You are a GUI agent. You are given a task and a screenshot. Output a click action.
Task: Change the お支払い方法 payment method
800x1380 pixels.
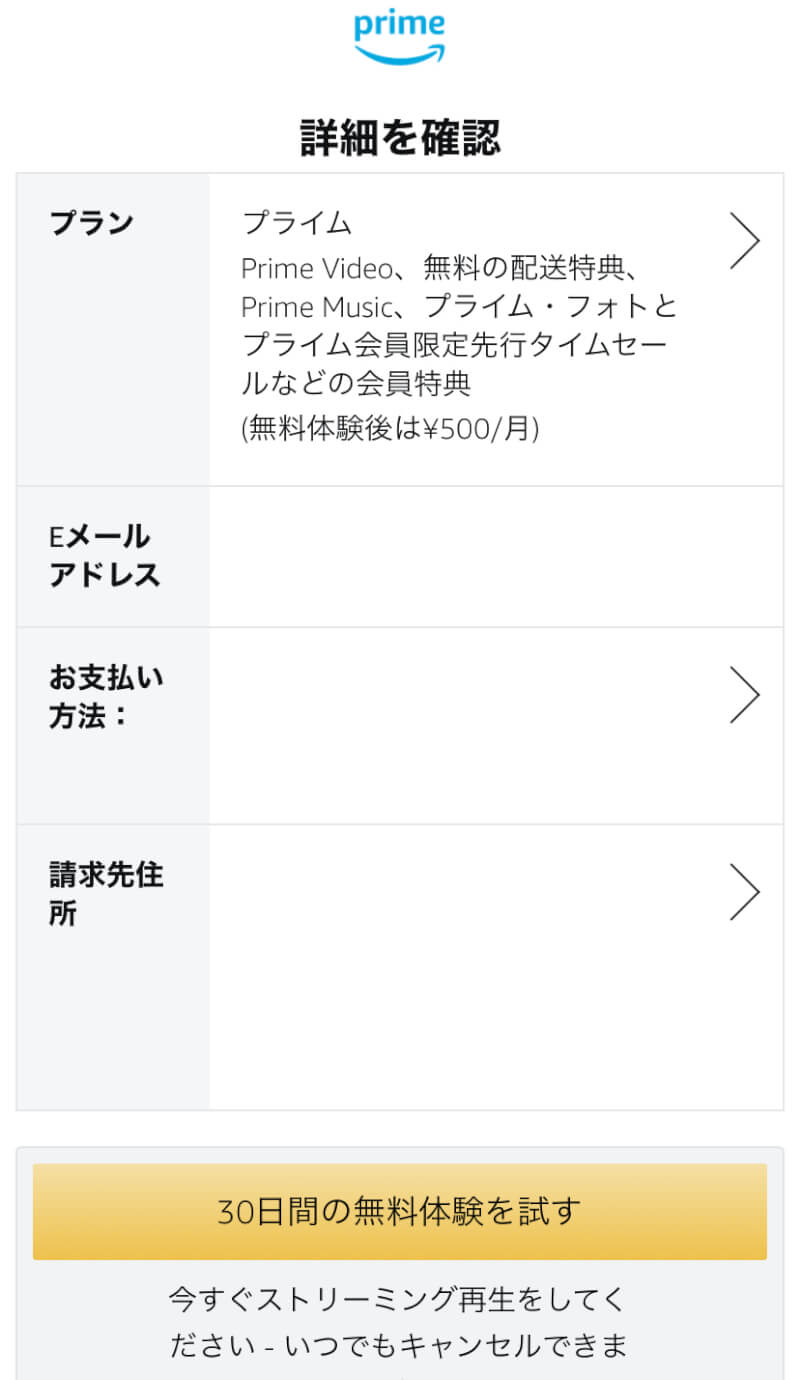pos(400,726)
